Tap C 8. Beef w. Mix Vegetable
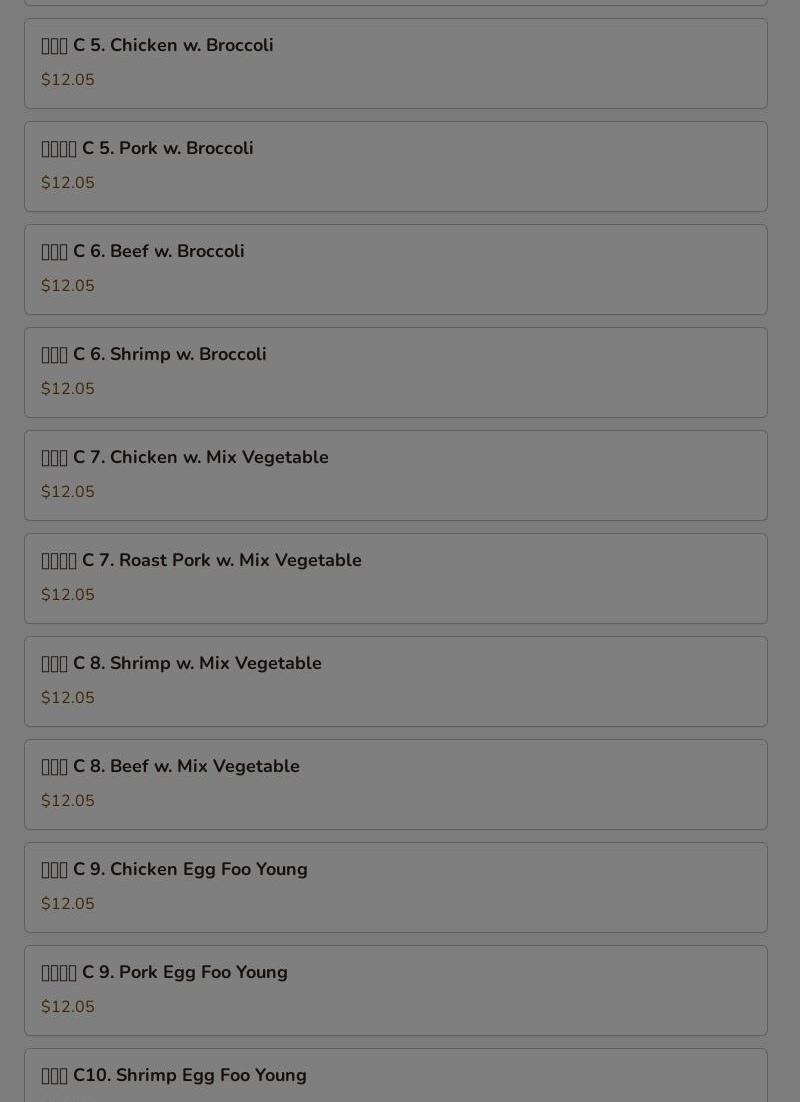The width and height of the screenshot is (800, 1102). click(x=395, y=784)
